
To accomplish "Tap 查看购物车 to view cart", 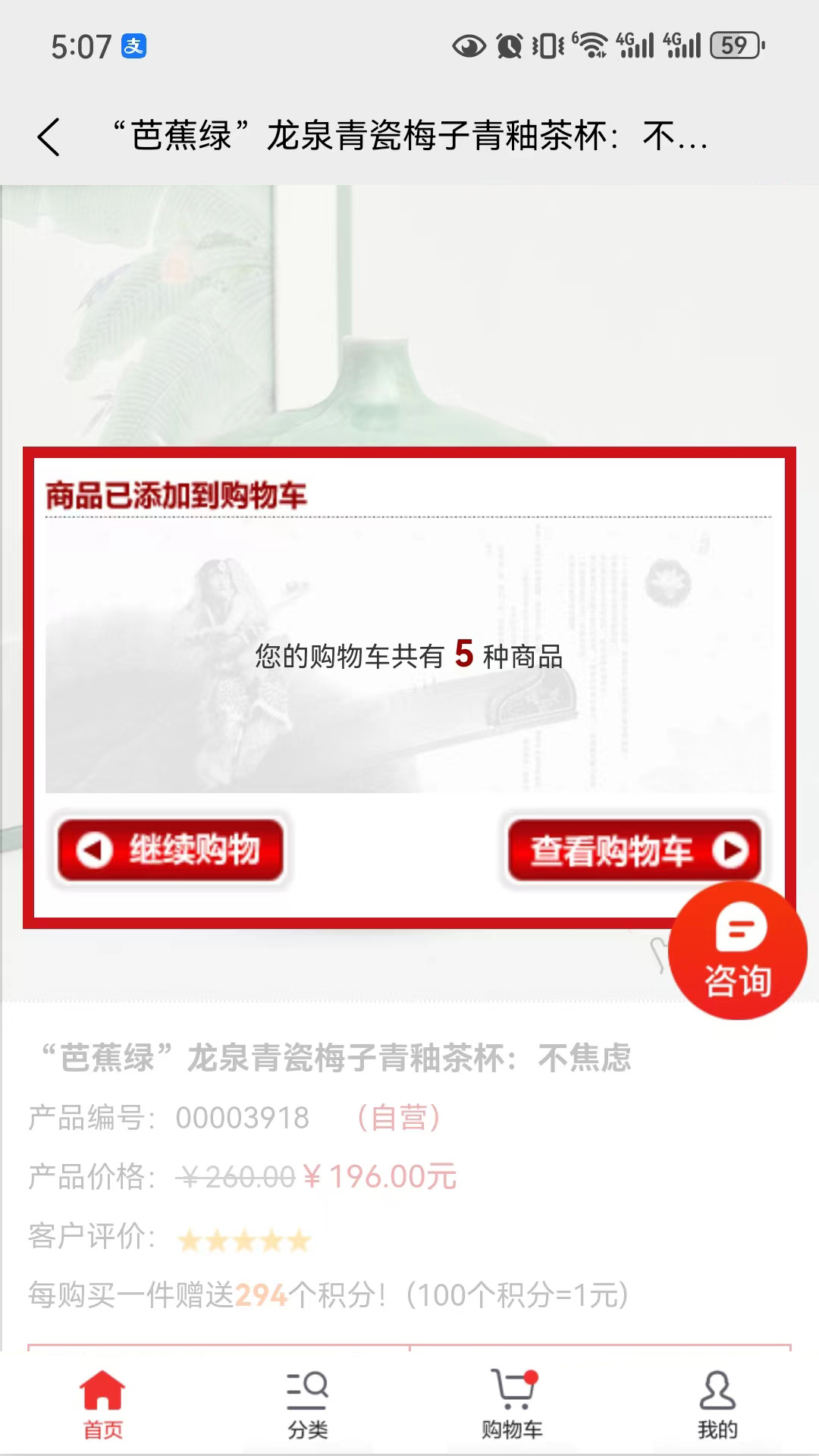I will 634,850.
